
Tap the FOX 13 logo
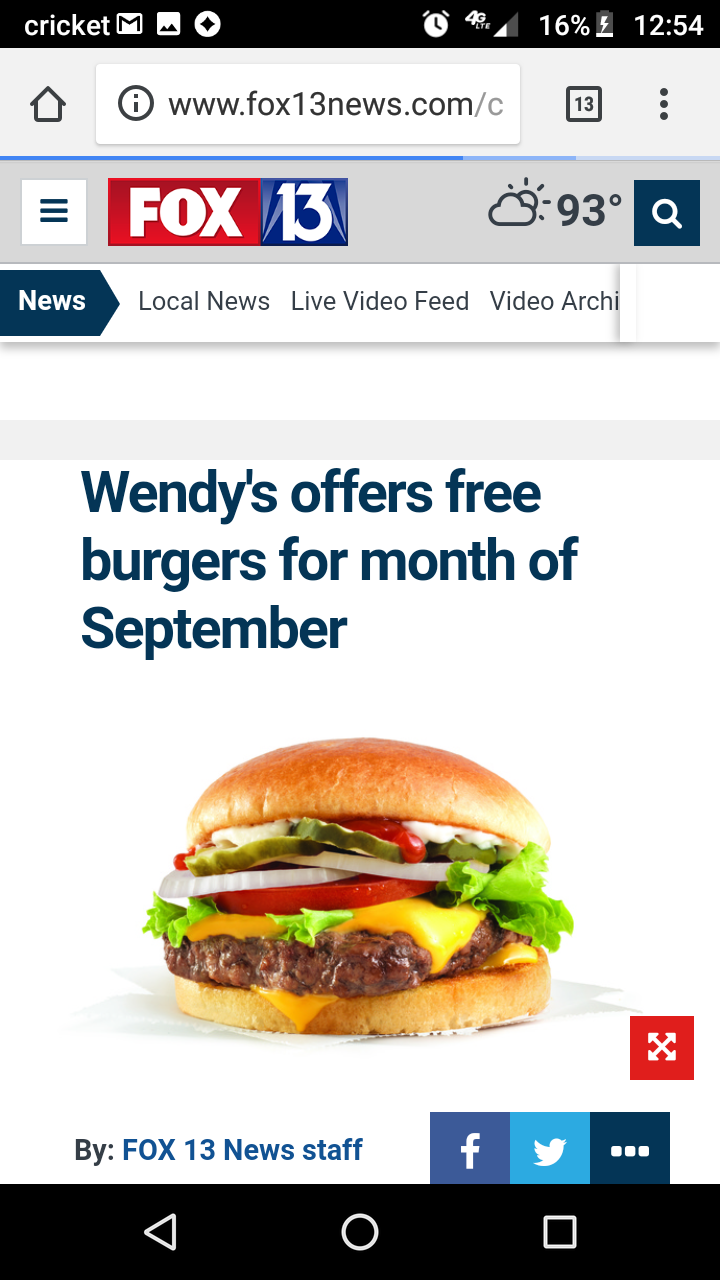tap(228, 212)
